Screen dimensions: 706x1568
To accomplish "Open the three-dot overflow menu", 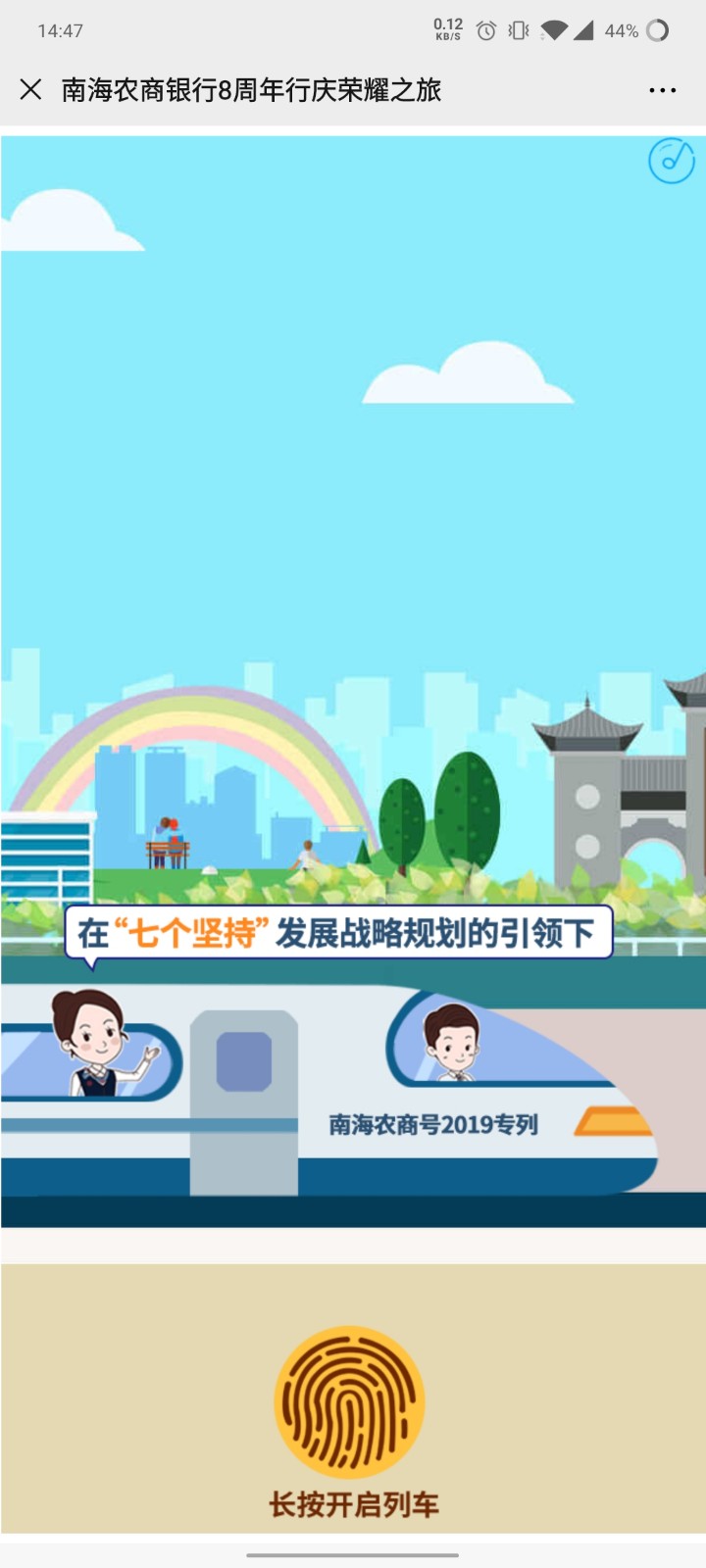I will pos(662,90).
